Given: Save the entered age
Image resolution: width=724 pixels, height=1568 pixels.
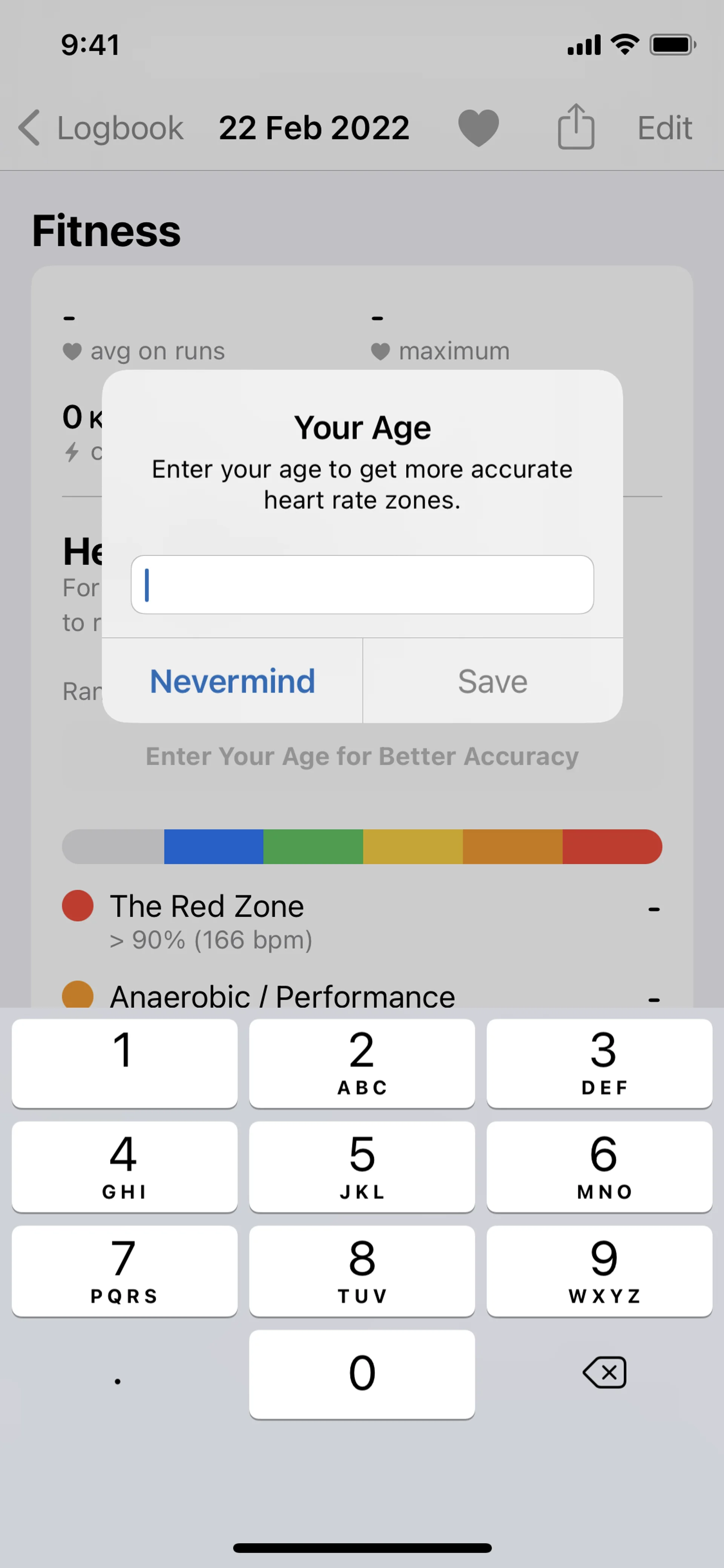Looking at the screenshot, I should [x=492, y=680].
